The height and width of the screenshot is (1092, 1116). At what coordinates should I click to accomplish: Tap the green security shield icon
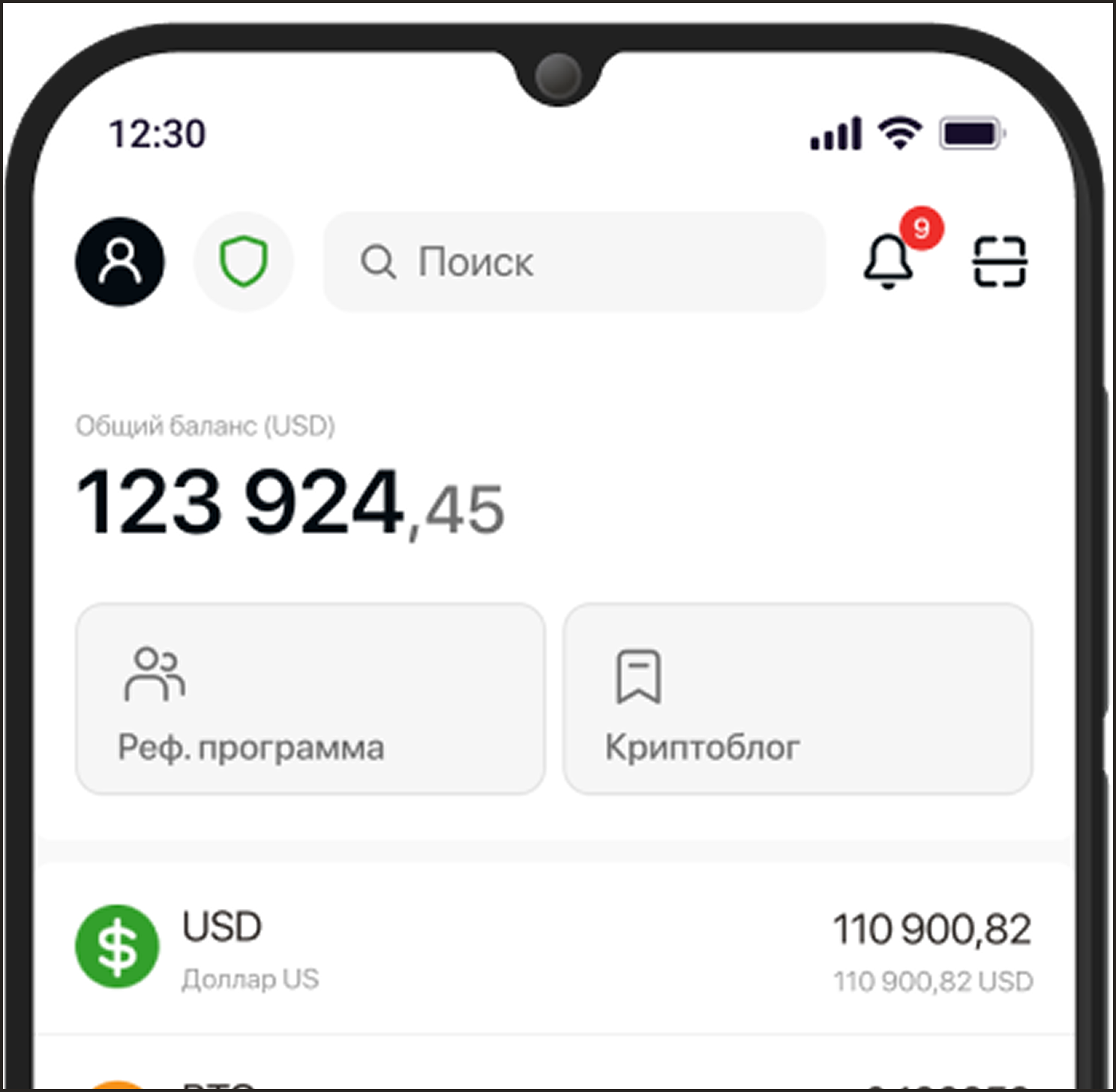(x=243, y=262)
